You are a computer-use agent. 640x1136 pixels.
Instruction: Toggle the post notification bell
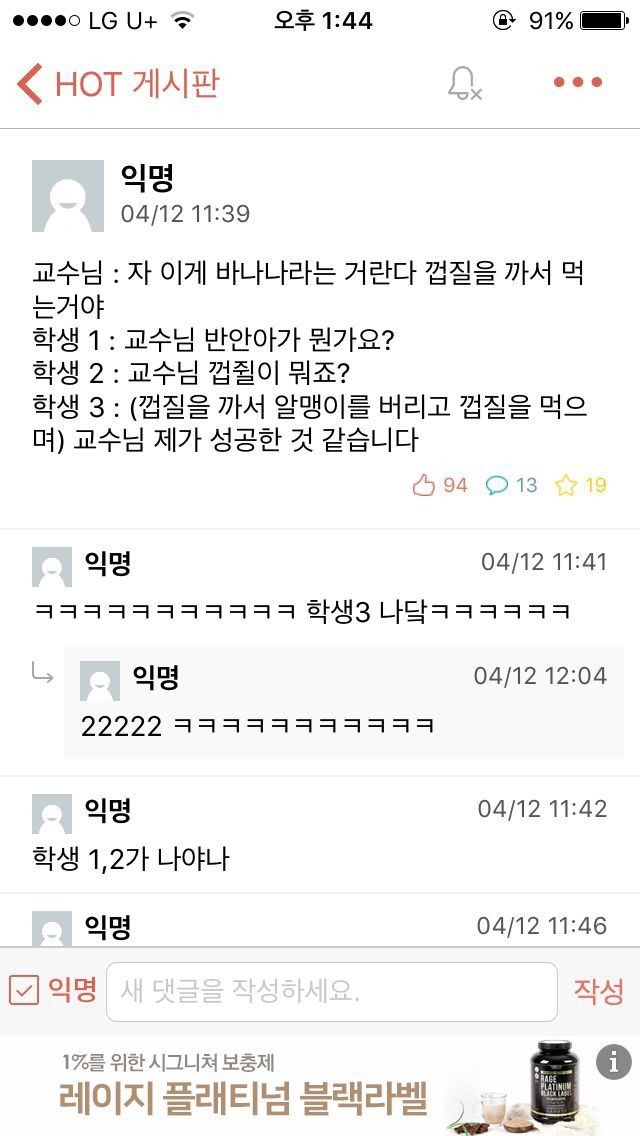[x=464, y=83]
